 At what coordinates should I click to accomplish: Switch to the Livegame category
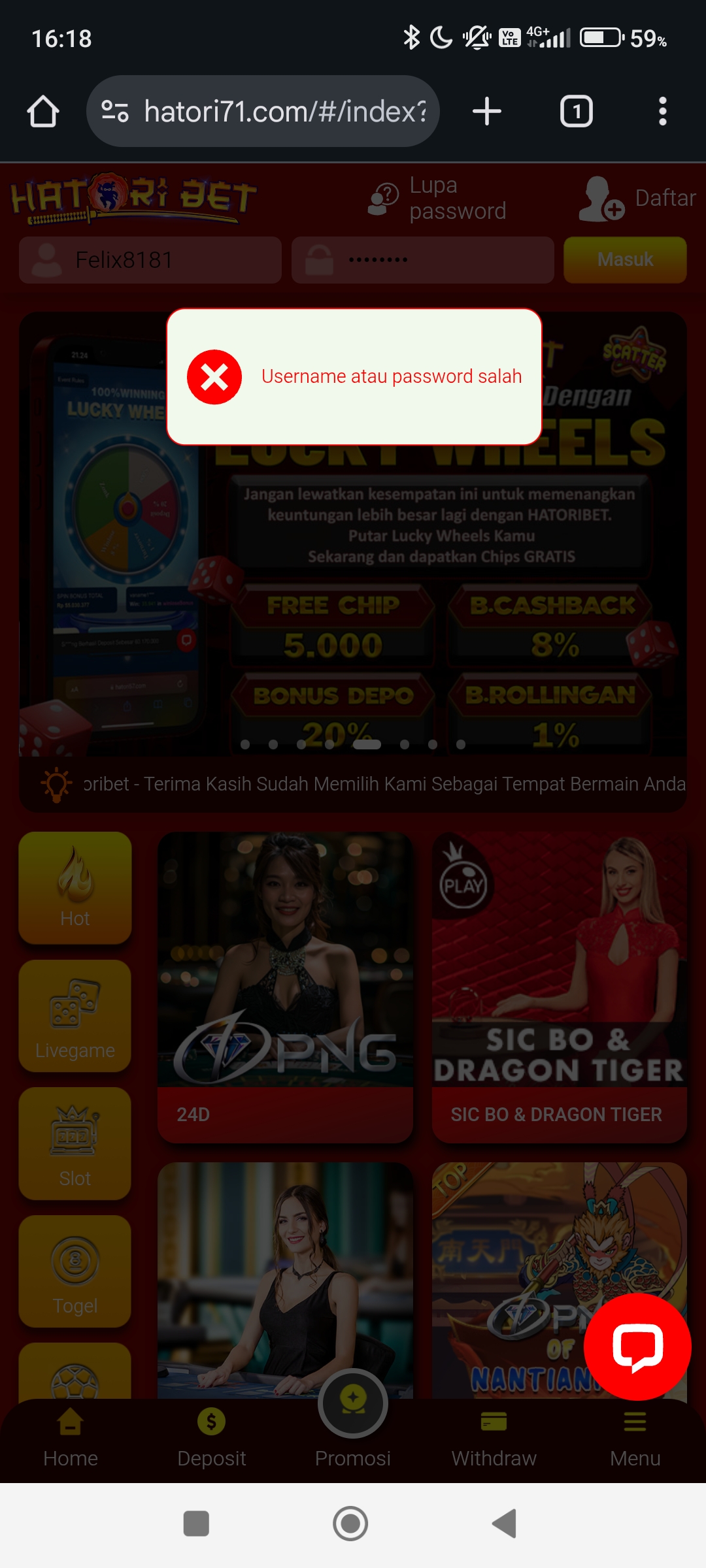click(75, 1015)
